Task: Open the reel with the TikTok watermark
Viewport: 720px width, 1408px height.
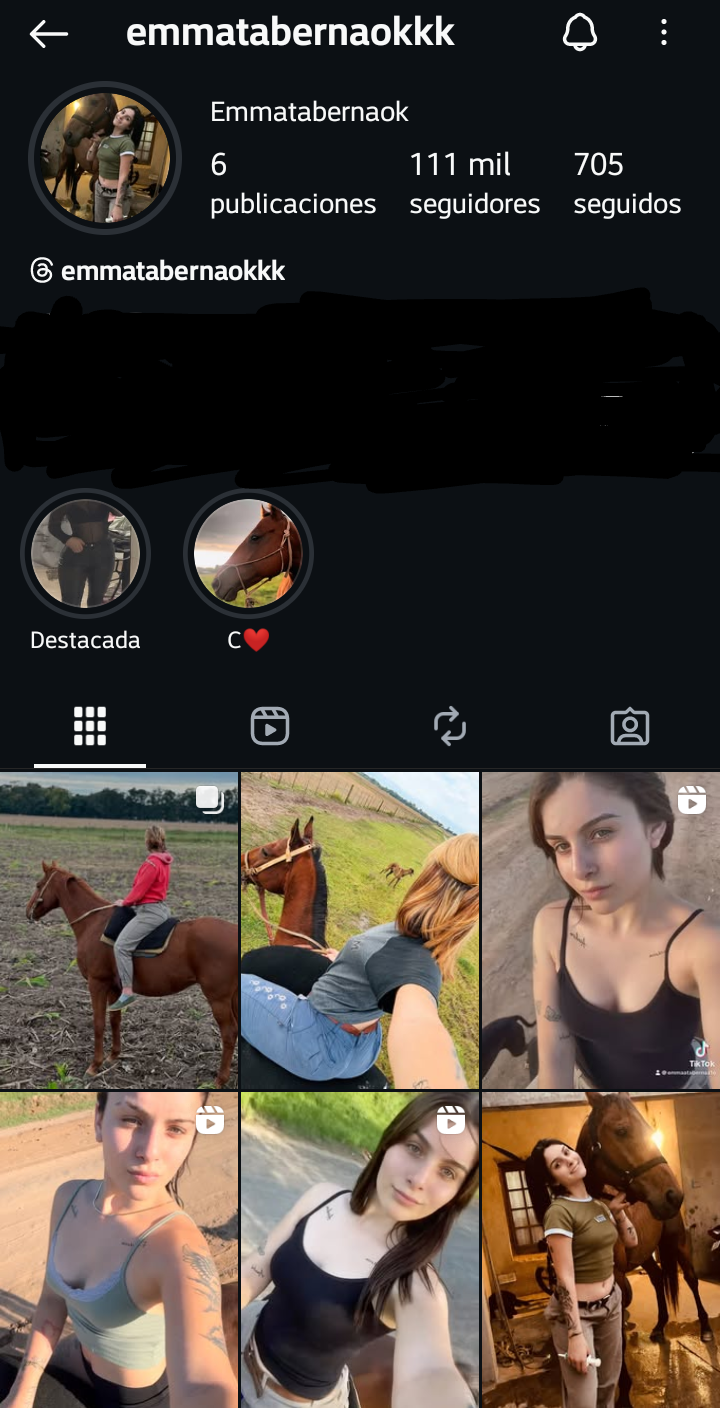Action: tap(601, 930)
